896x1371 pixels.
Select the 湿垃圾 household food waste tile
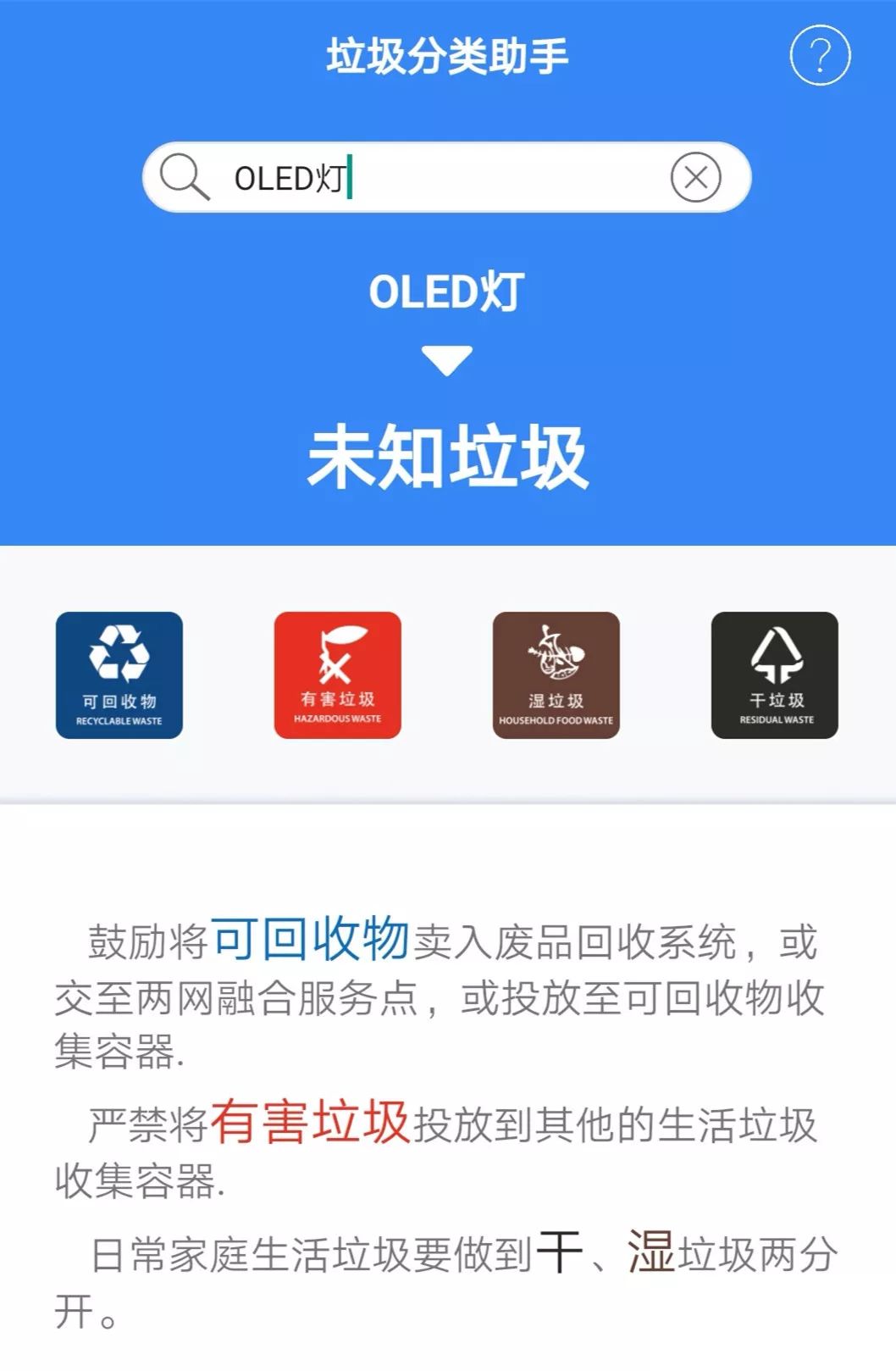556,675
